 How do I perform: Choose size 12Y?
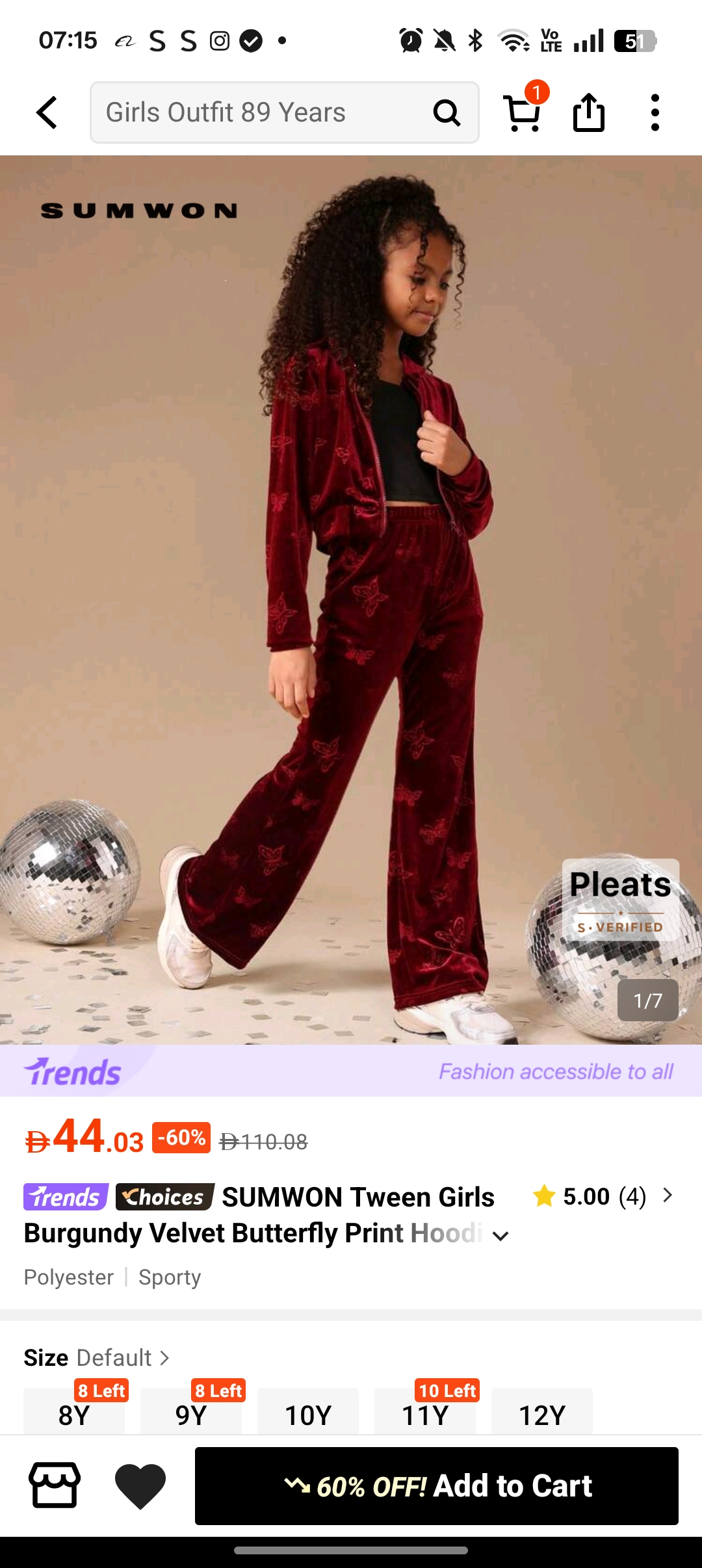(x=542, y=1415)
